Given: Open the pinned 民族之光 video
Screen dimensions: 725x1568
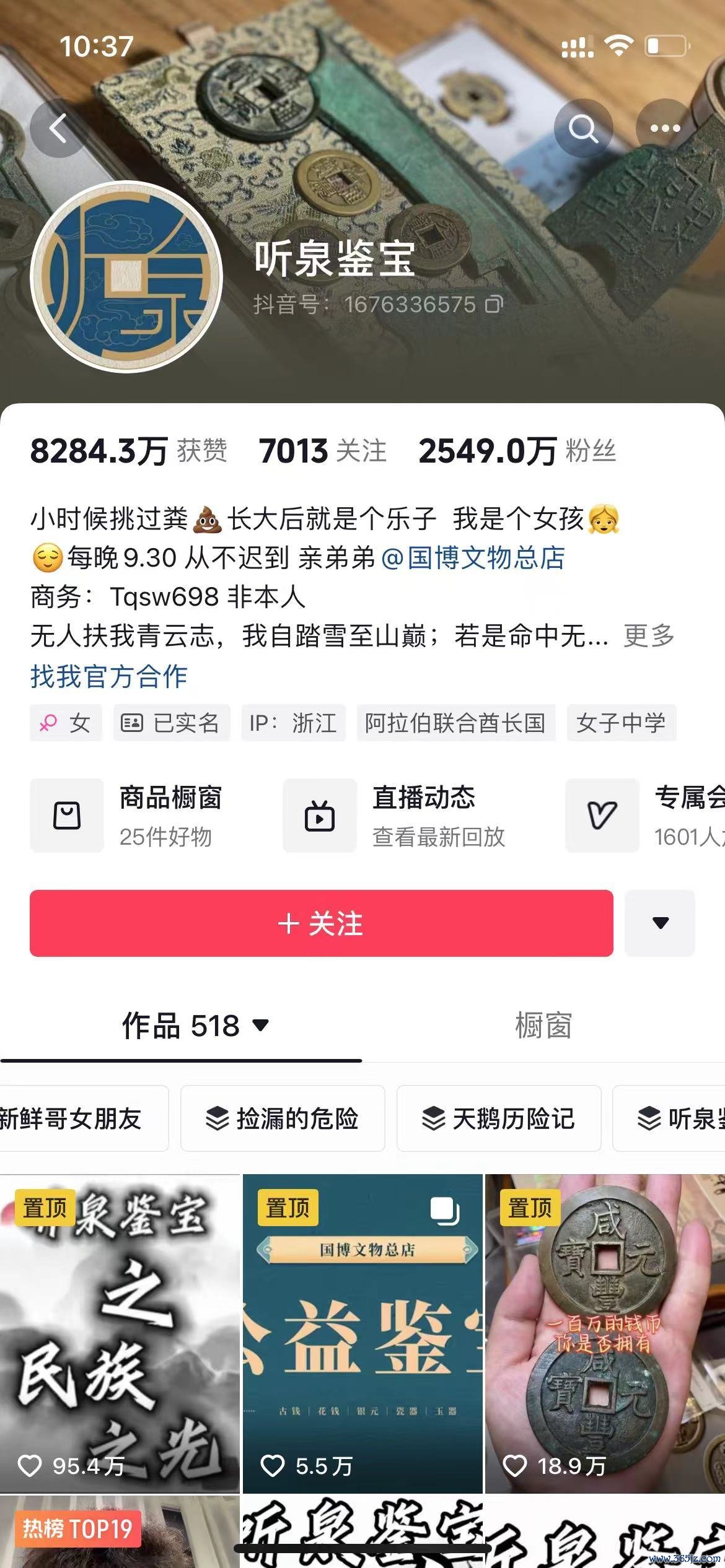Looking at the screenshot, I should 119,1331.
